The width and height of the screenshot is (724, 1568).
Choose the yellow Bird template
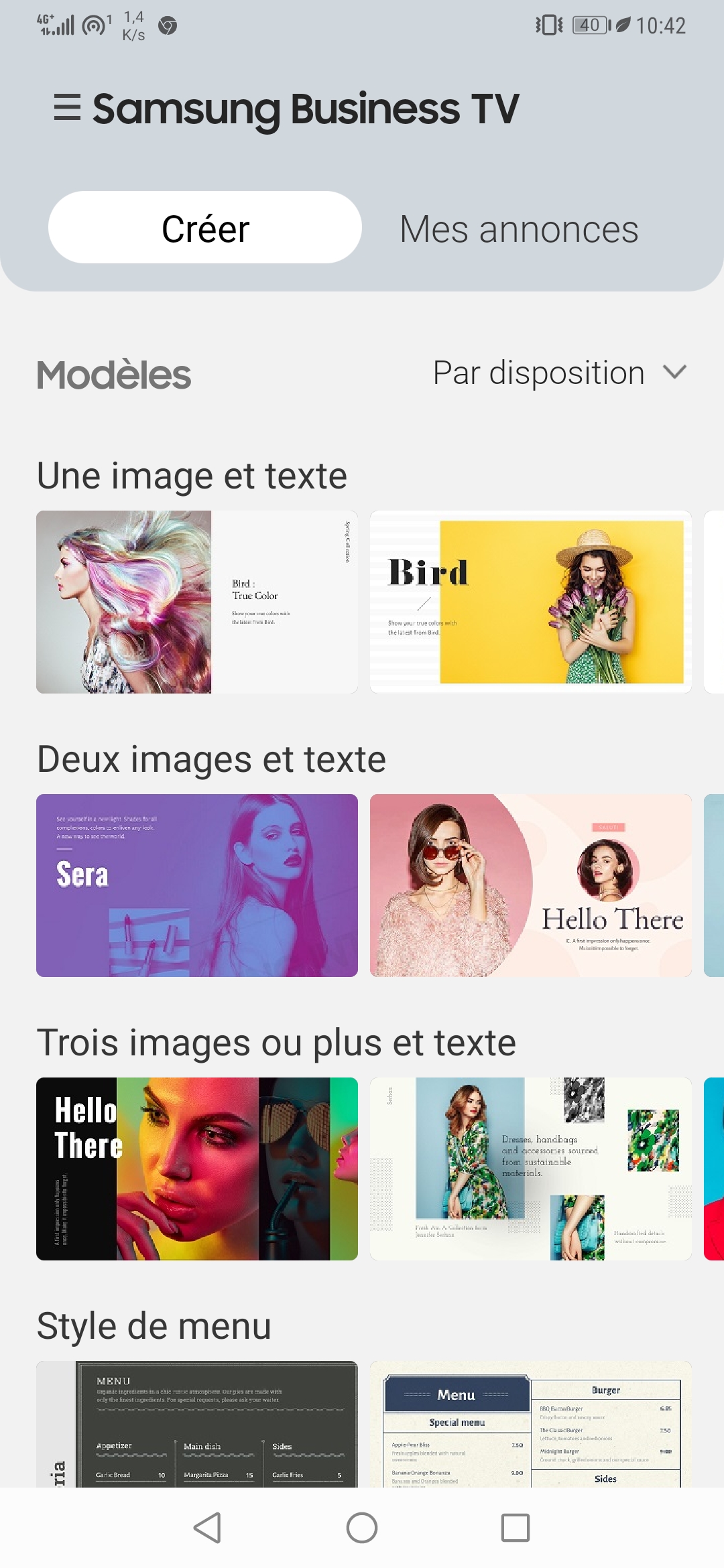(x=530, y=602)
